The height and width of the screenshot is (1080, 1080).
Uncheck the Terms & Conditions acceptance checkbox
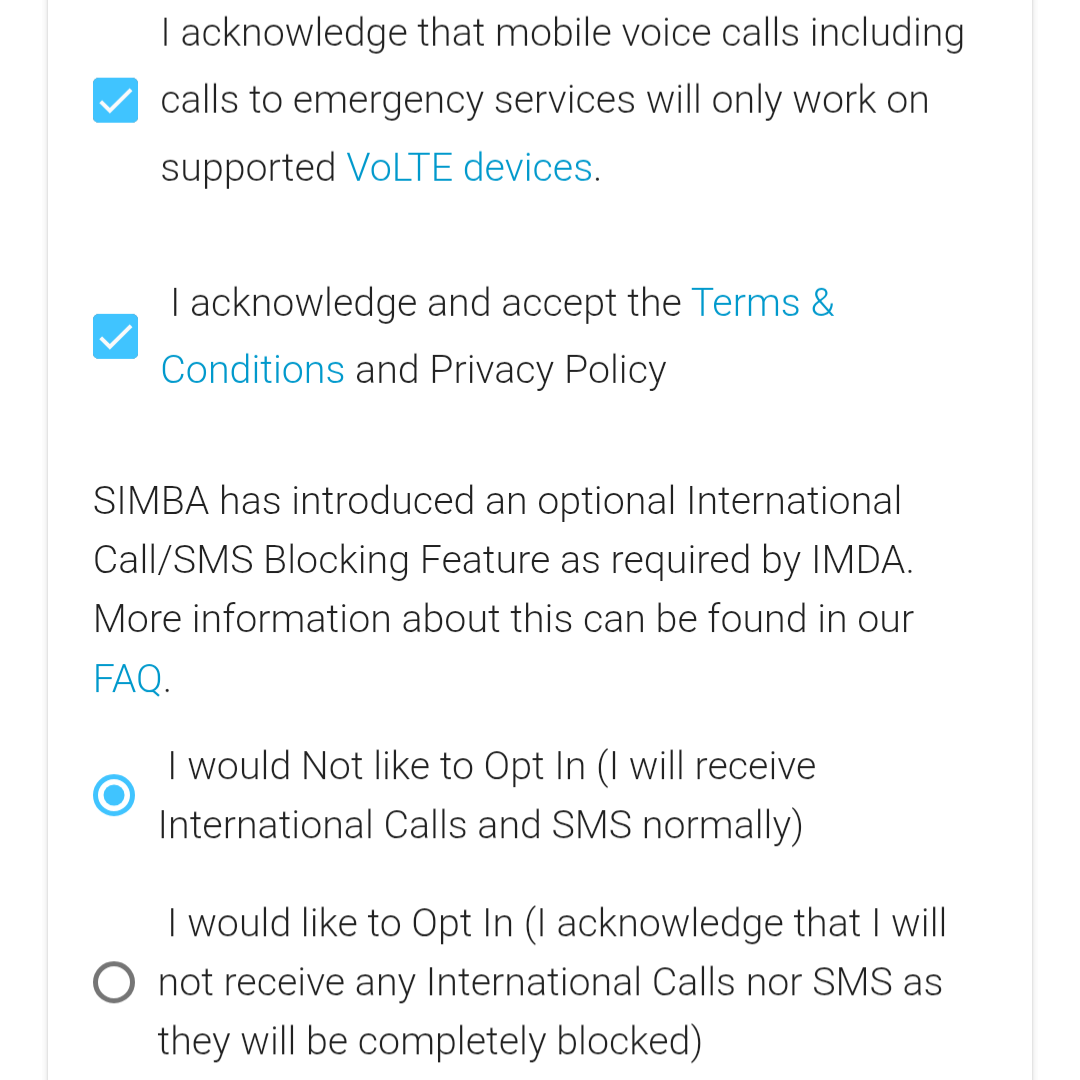[115, 337]
